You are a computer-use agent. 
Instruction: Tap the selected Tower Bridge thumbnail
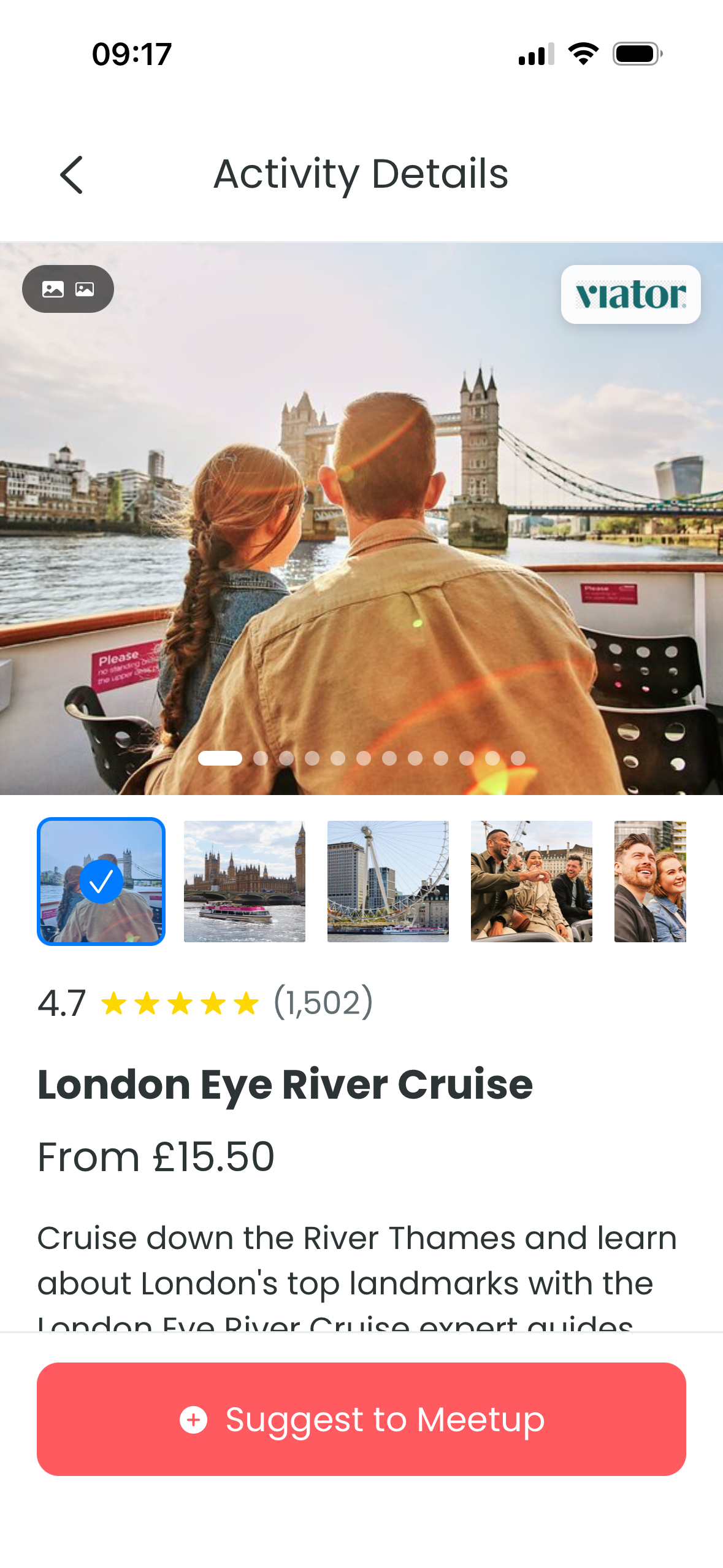click(101, 881)
